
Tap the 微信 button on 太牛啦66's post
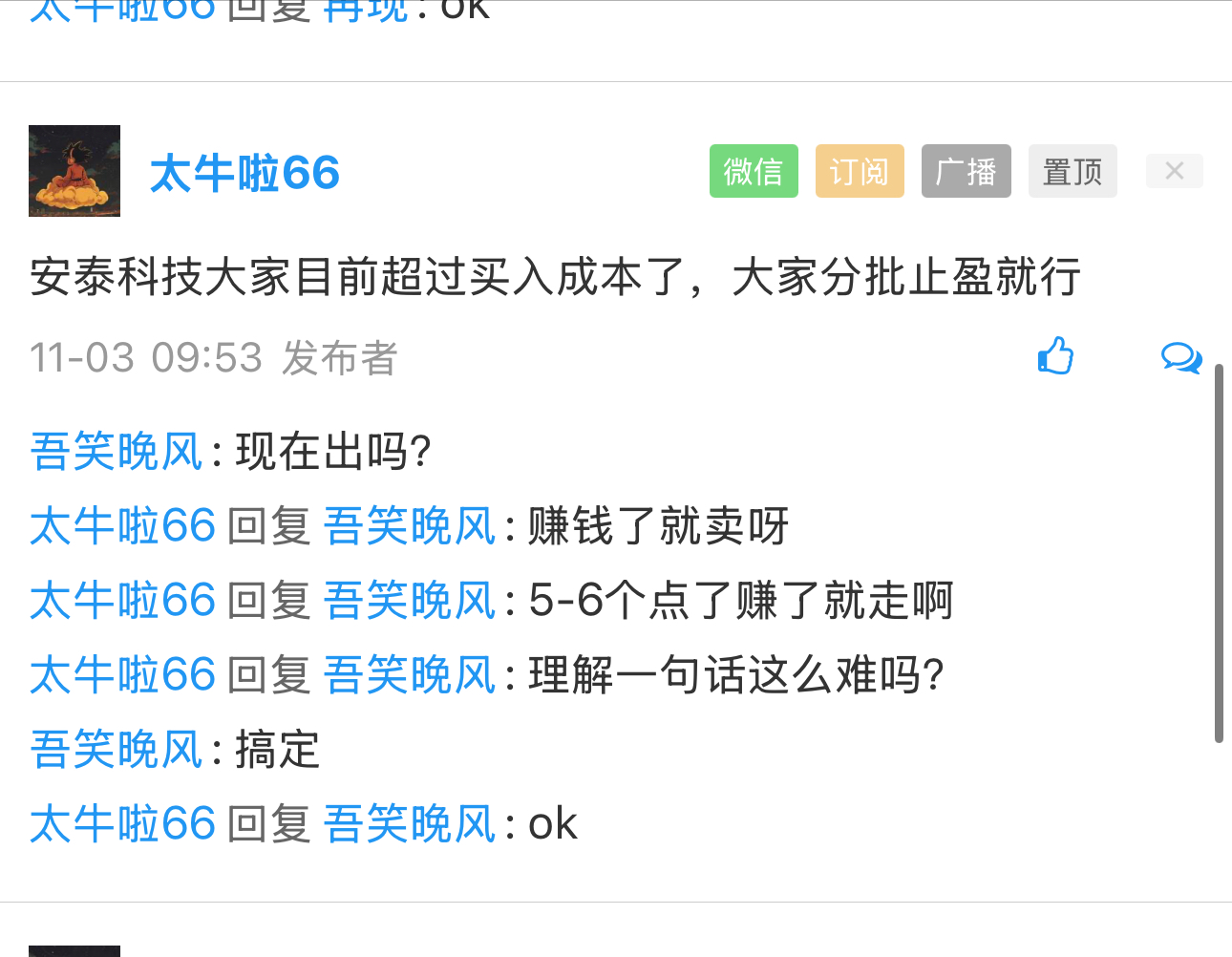754,172
